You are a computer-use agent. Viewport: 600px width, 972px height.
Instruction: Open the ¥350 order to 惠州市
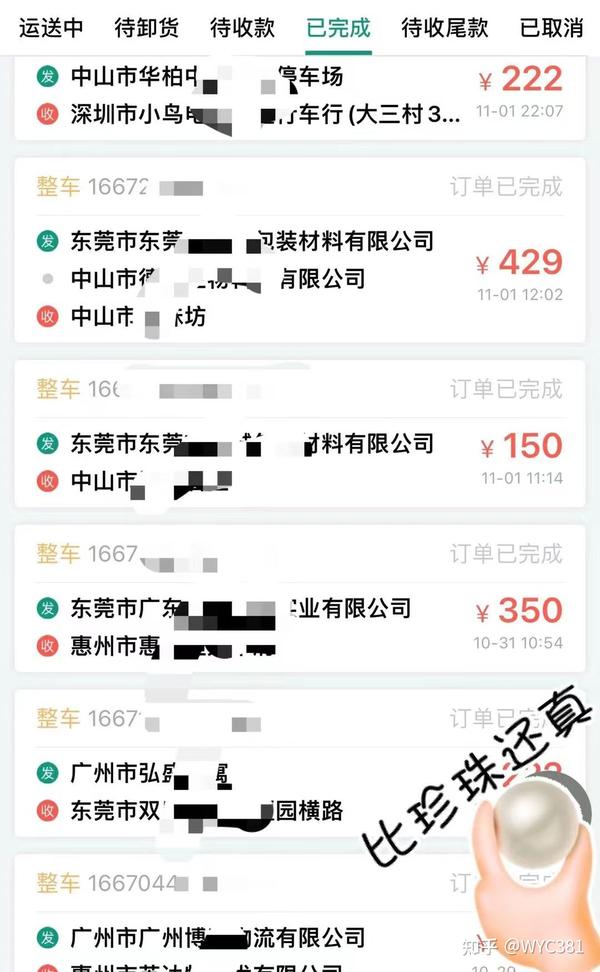point(300,599)
